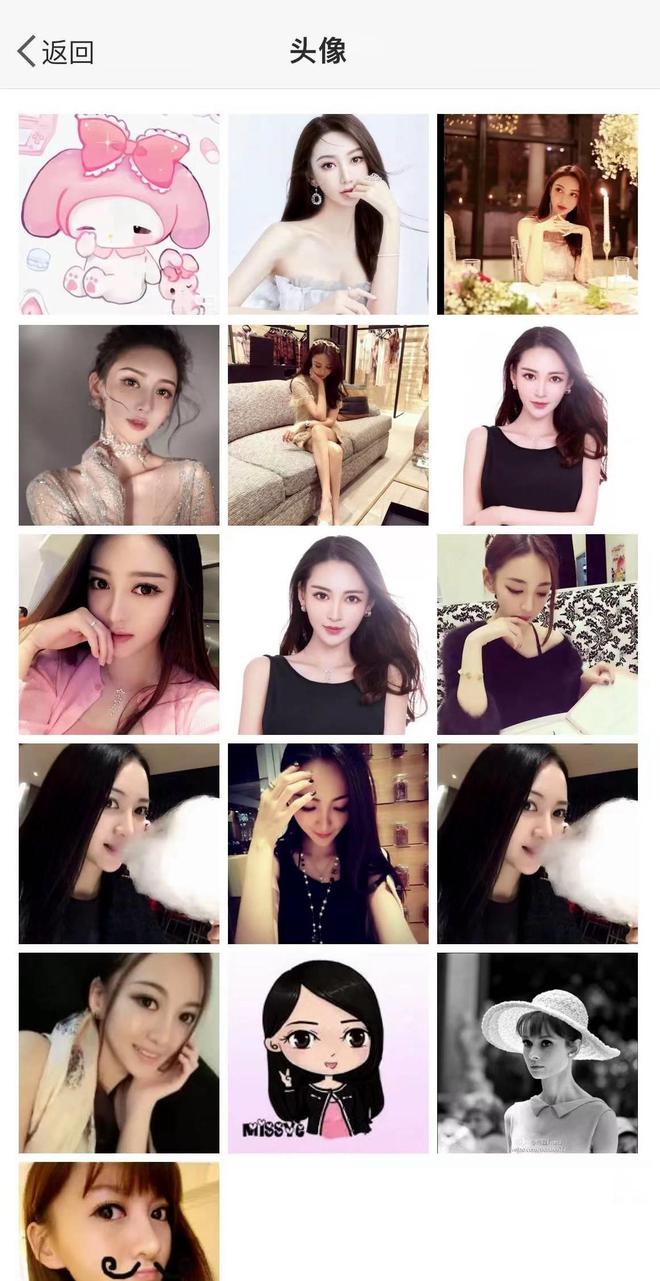Open the avatar with drawn curly mustache
660x1281 pixels.
tap(119, 1221)
